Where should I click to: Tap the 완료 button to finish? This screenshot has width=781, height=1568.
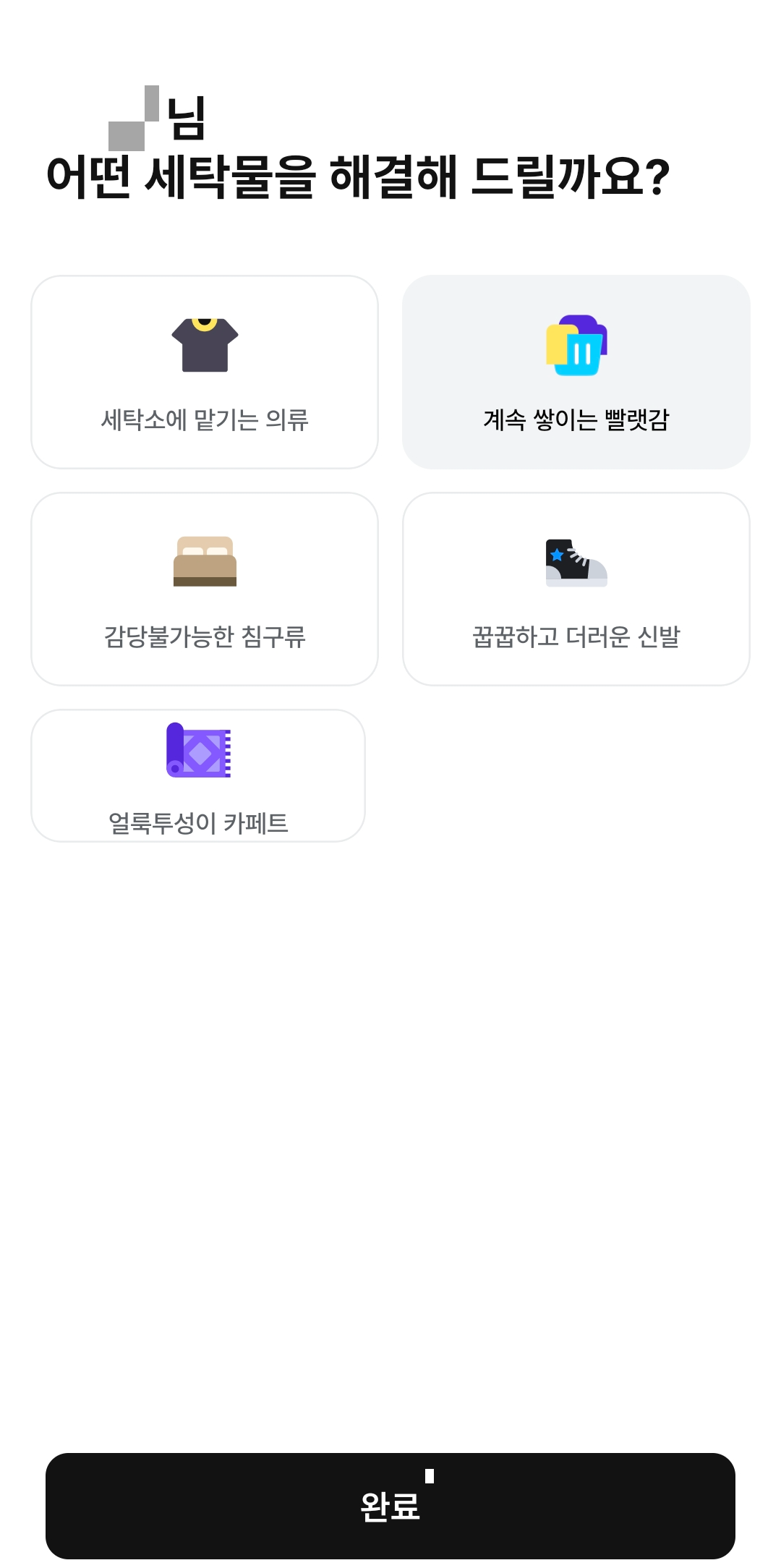tap(390, 1506)
